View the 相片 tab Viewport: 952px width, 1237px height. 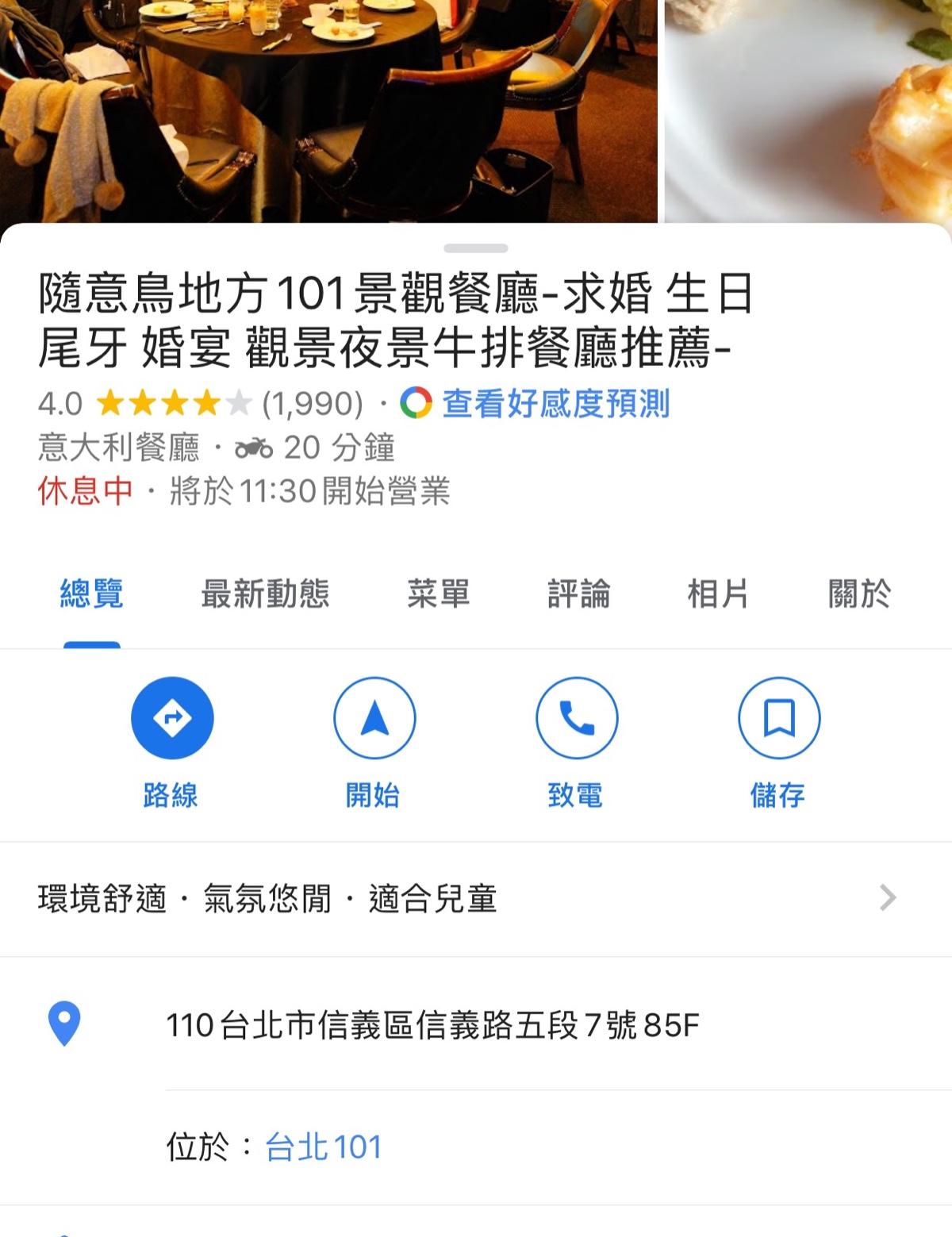point(718,594)
